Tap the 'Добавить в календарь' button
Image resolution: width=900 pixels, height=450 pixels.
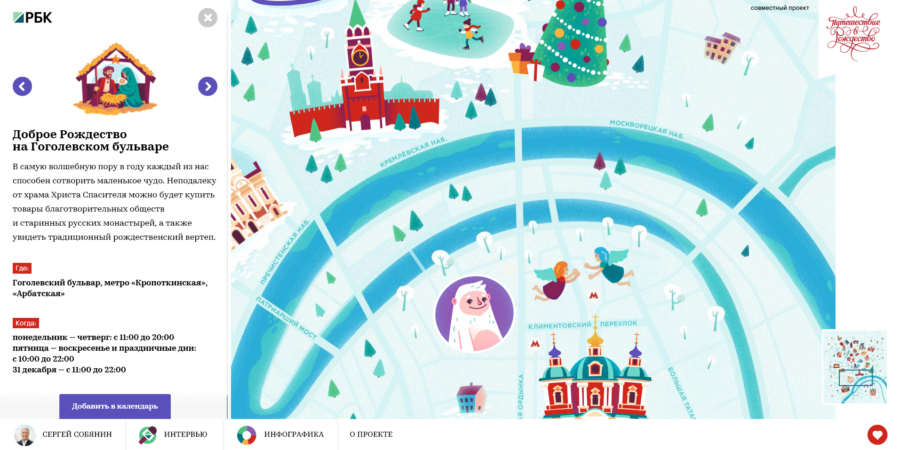pos(115,406)
